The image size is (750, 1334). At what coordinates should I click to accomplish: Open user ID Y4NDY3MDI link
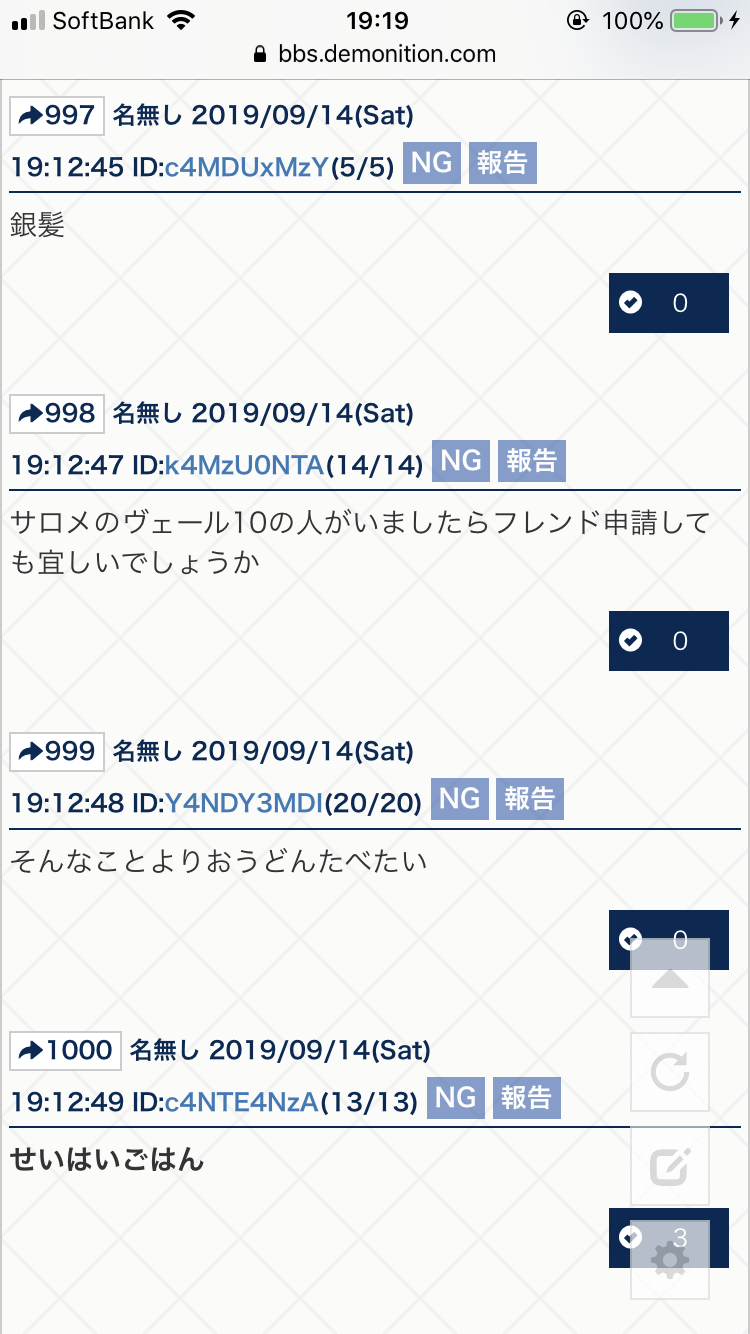pyautogui.click(x=243, y=801)
